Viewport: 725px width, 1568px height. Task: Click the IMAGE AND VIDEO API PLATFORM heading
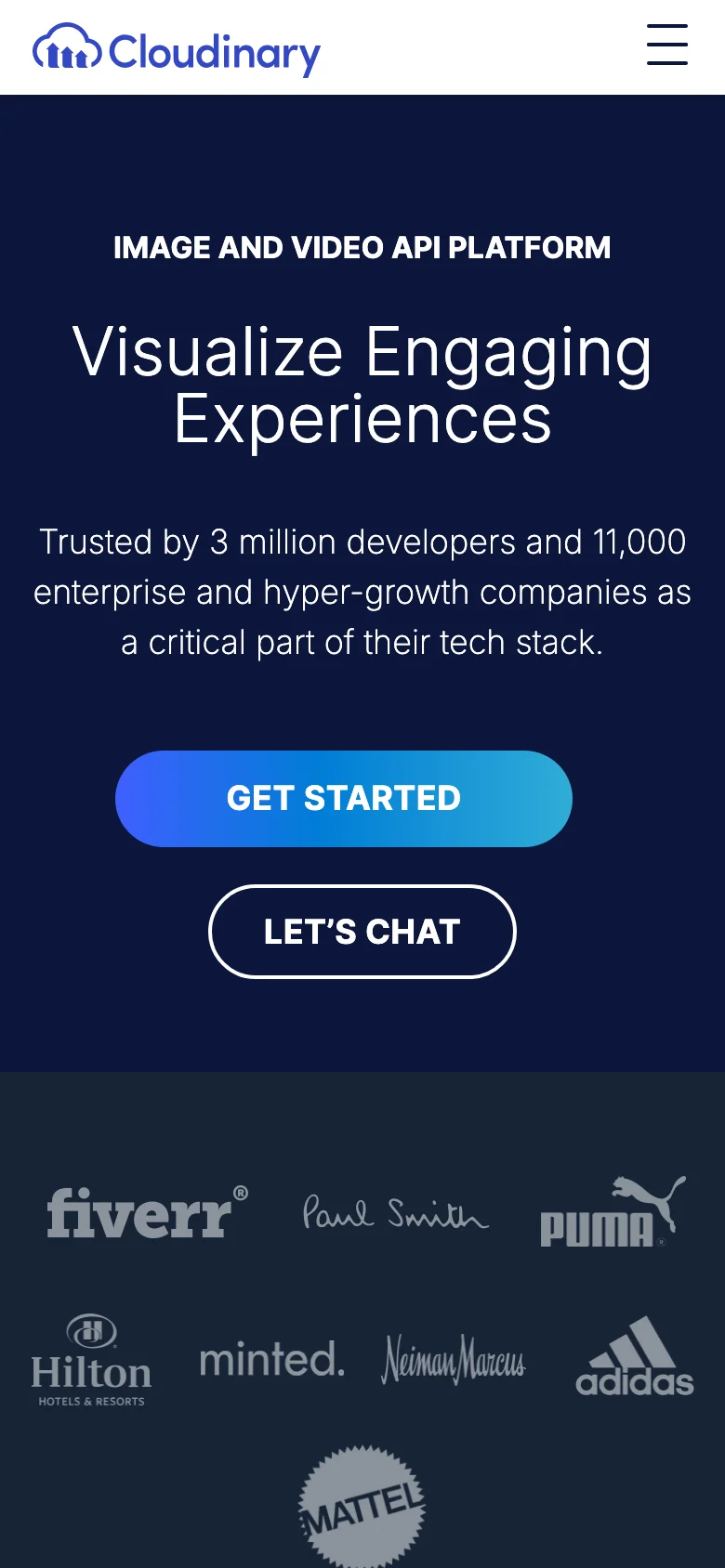pyautogui.click(x=362, y=247)
